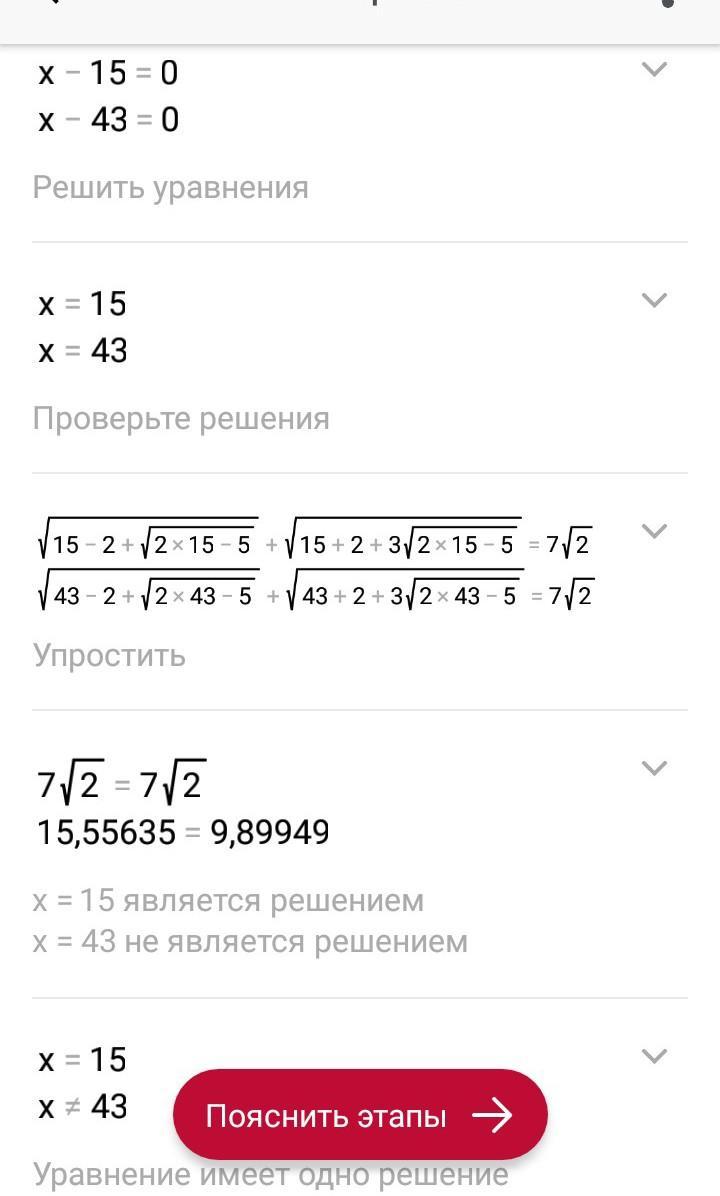Expand the 'Проверьте решения' step
The image size is (720, 1196).
click(x=653, y=300)
